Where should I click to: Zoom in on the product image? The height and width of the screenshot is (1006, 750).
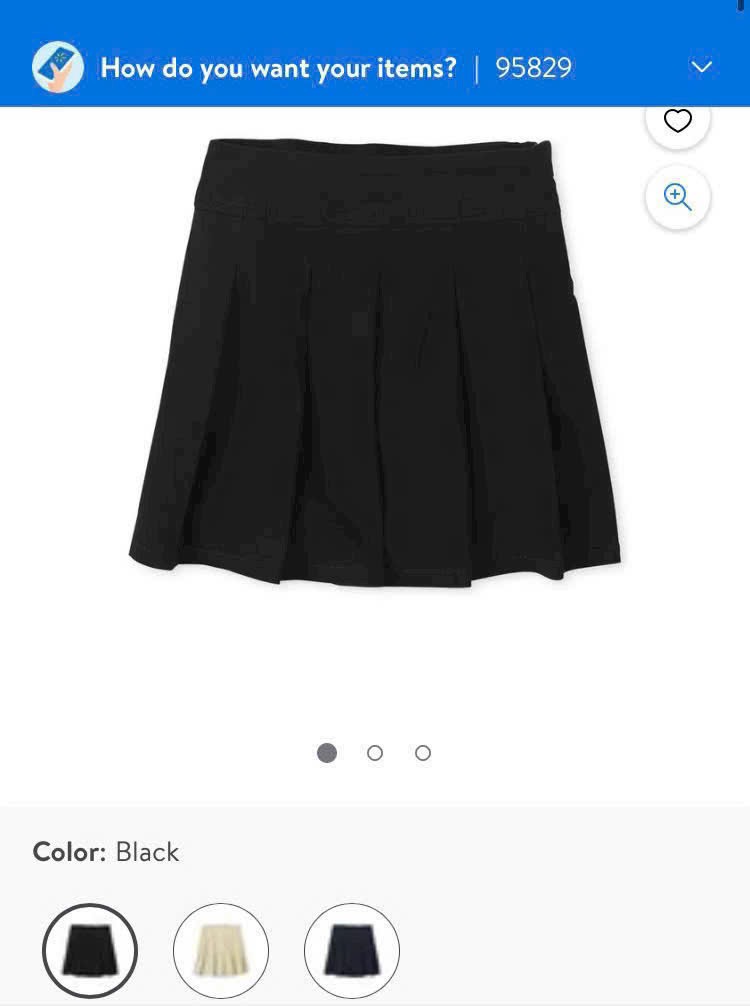pyautogui.click(x=678, y=197)
